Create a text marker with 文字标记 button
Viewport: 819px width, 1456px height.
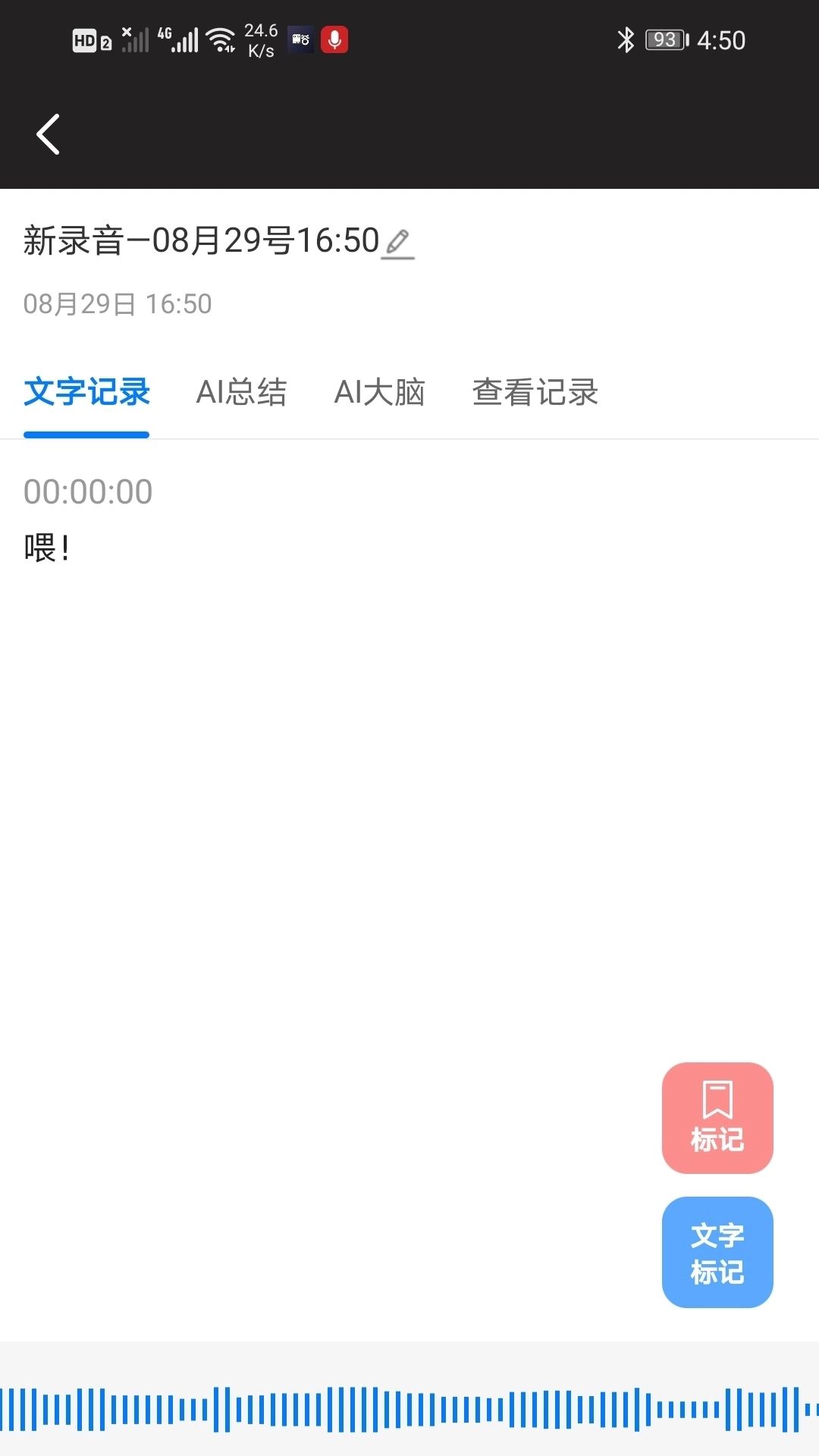tap(717, 1253)
